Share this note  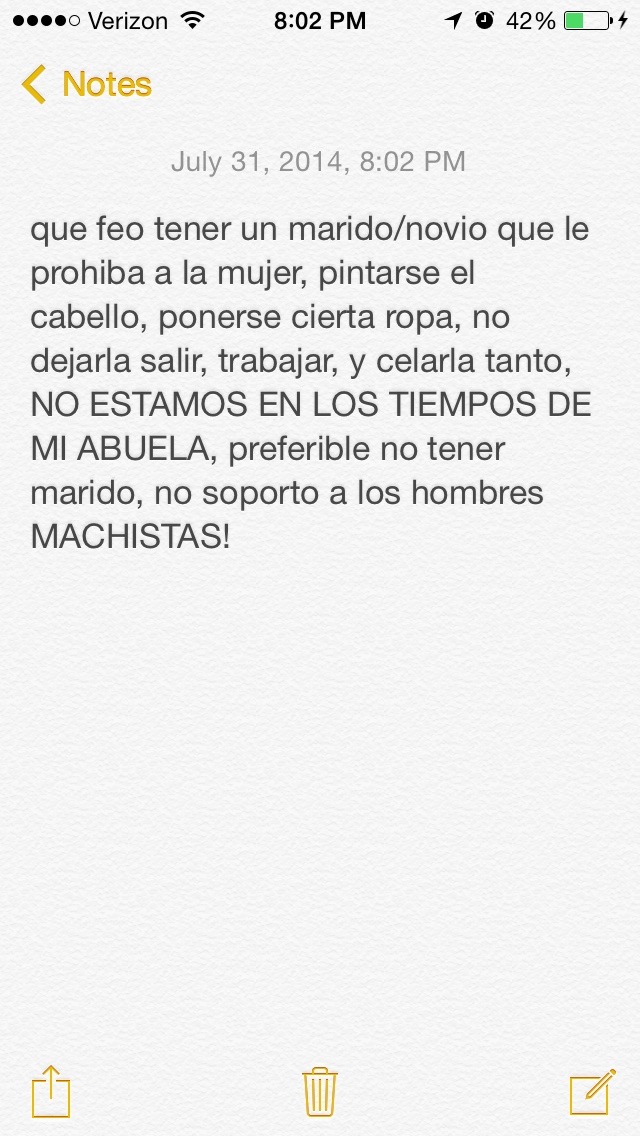tap(51, 1090)
